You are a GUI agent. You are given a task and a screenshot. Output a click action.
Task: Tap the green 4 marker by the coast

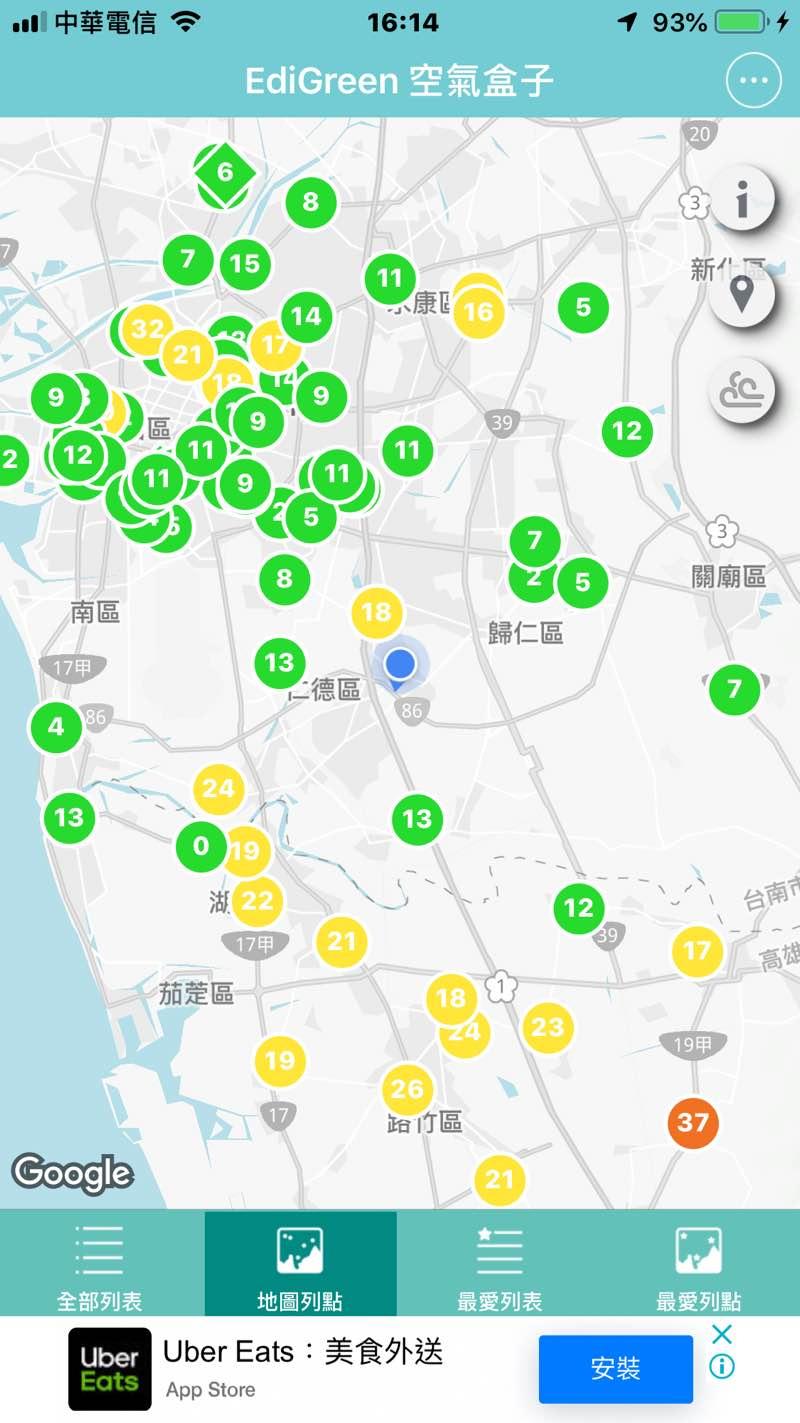55,727
